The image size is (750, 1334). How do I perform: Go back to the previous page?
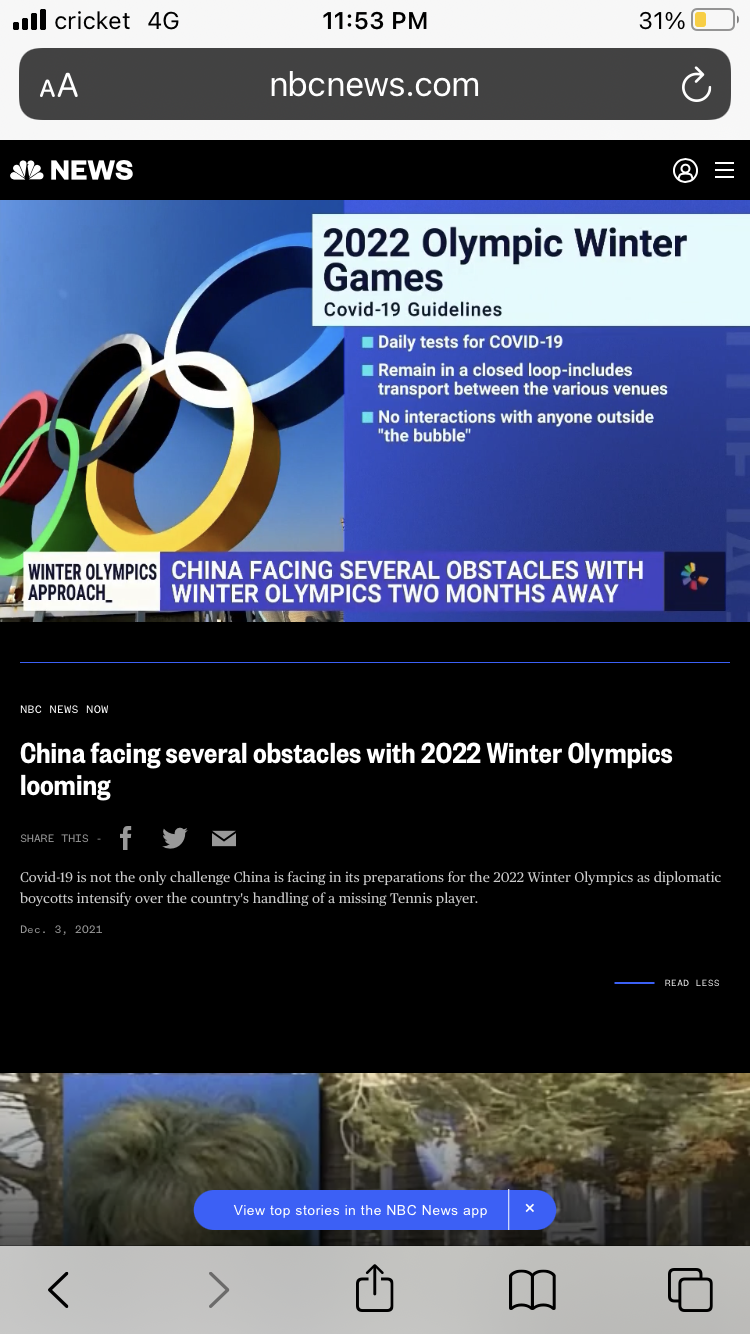click(59, 1289)
